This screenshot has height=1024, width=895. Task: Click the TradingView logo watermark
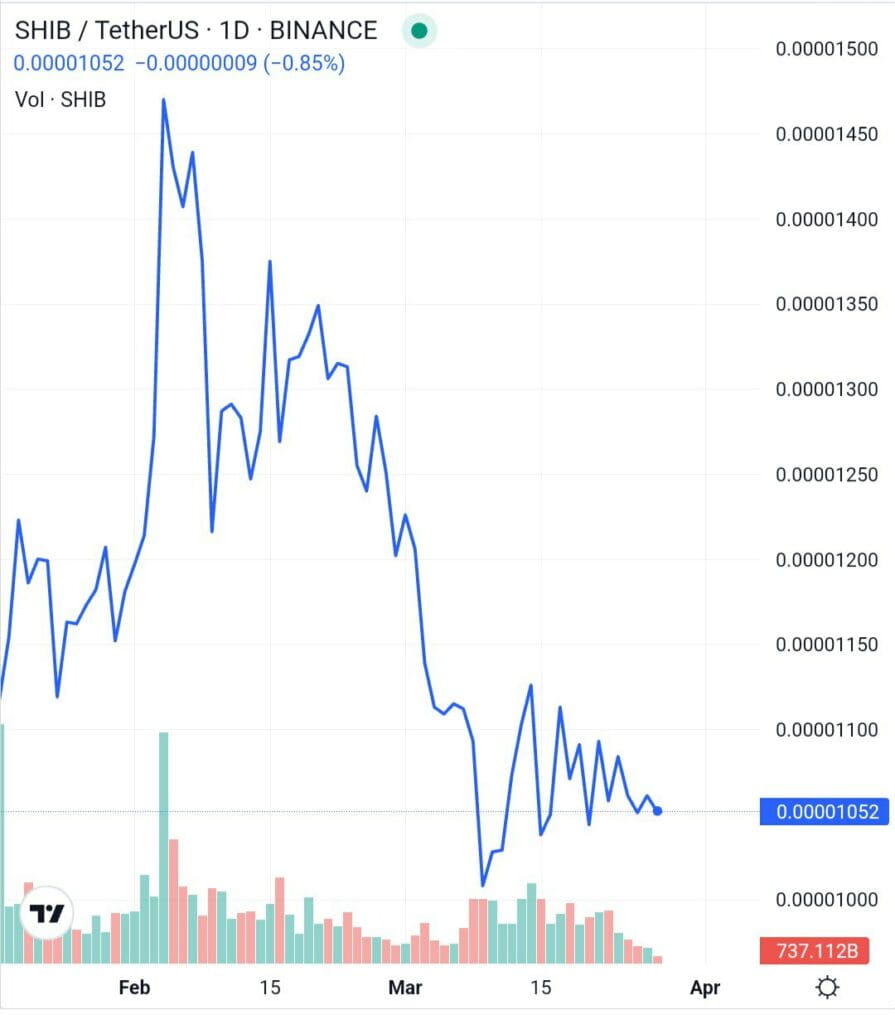46,912
